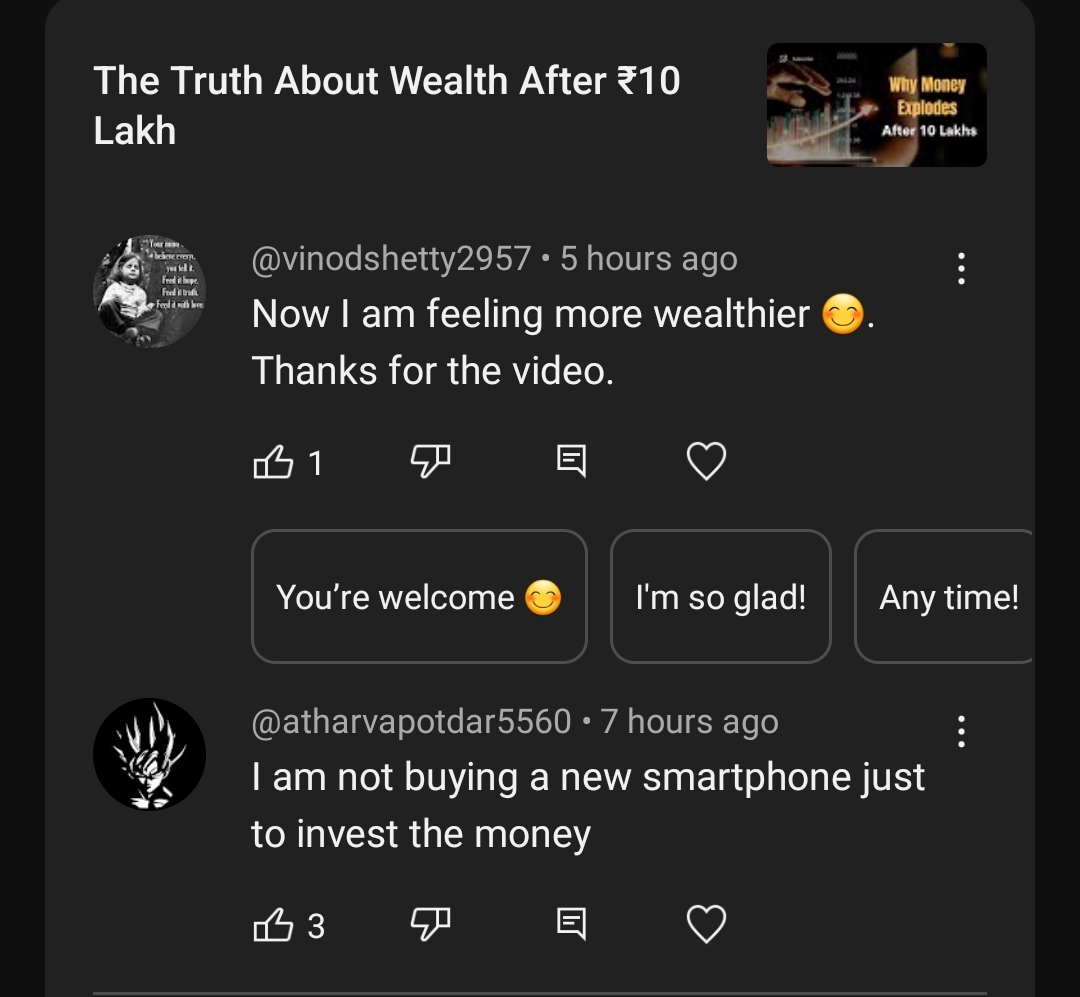Like atharvapotdar5560's comment

click(273, 926)
